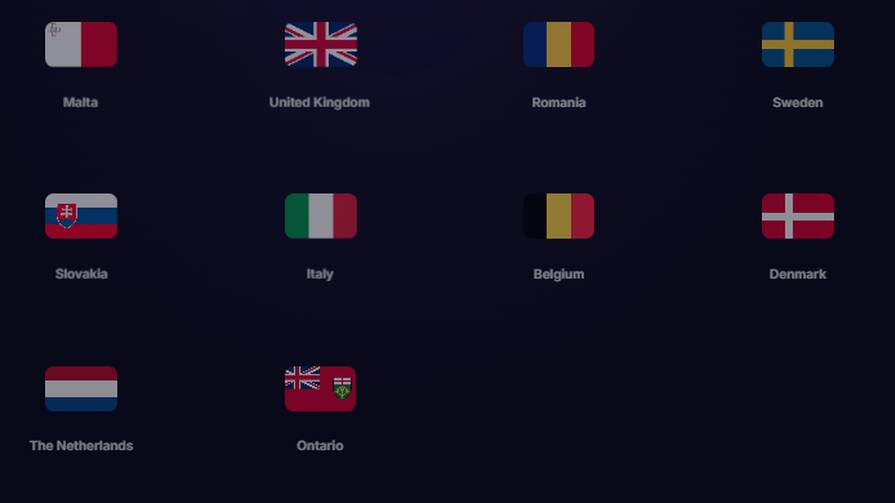Choose the Belgium tile

pos(558,216)
